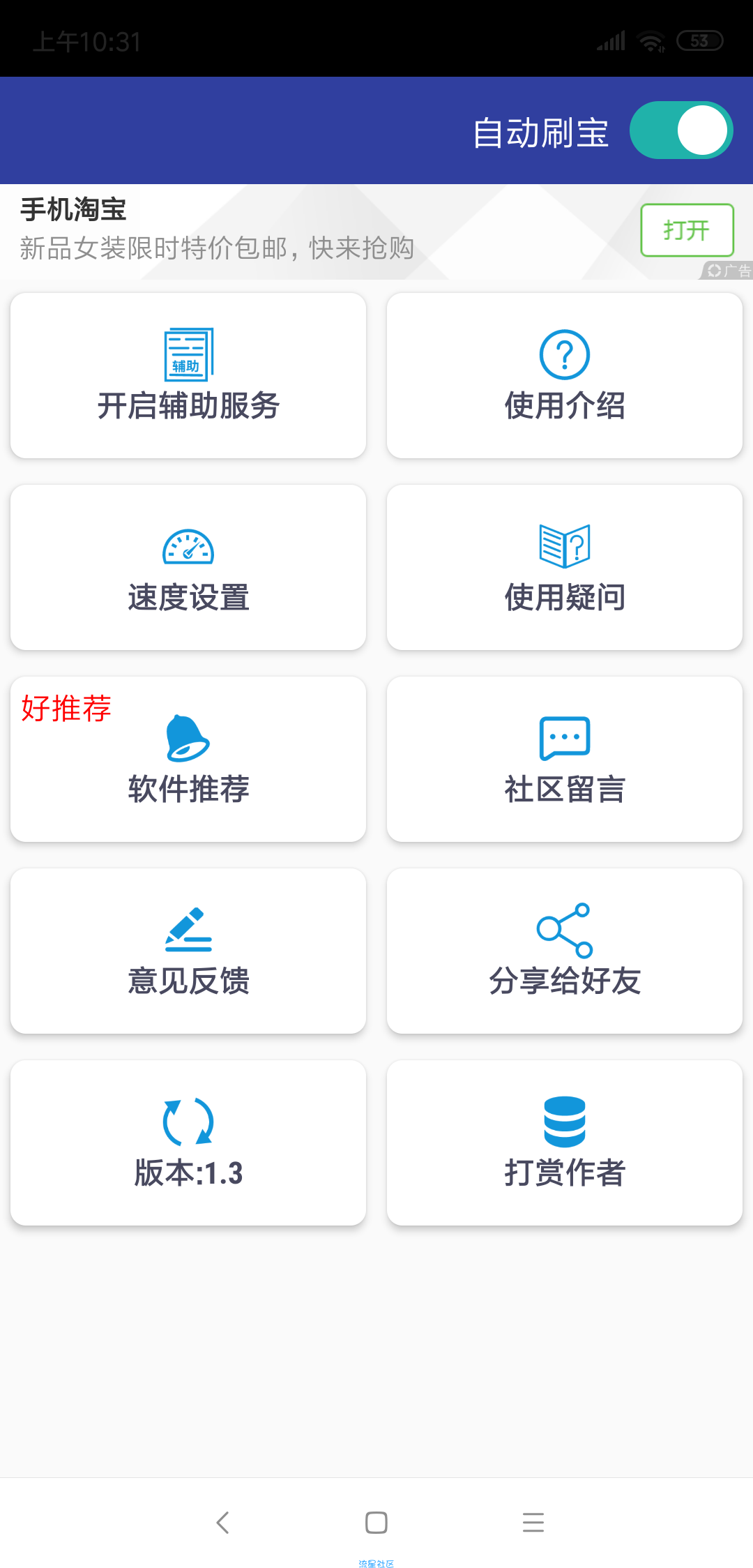
Task: Go back using the system back button
Action: (x=223, y=1523)
